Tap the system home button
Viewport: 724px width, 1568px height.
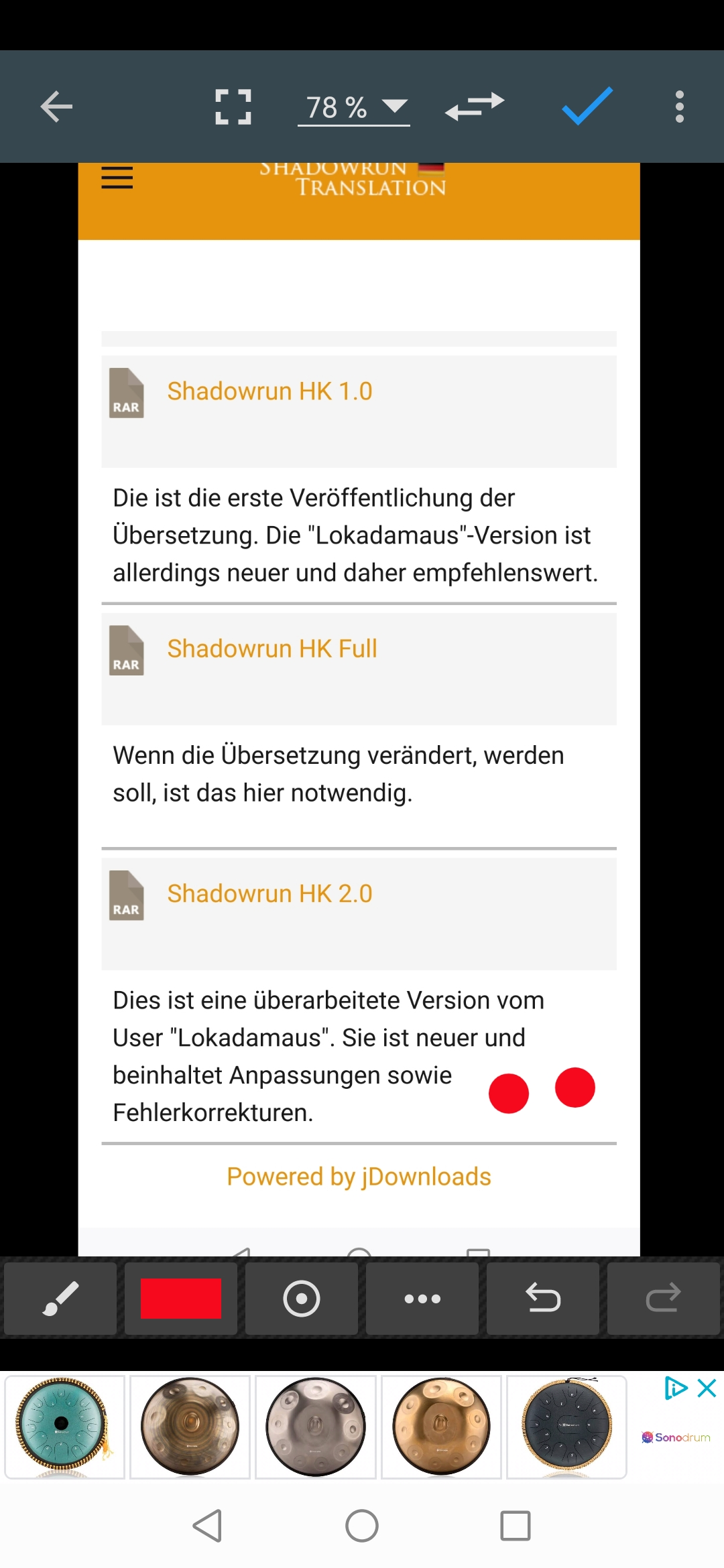coord(362,1526)
